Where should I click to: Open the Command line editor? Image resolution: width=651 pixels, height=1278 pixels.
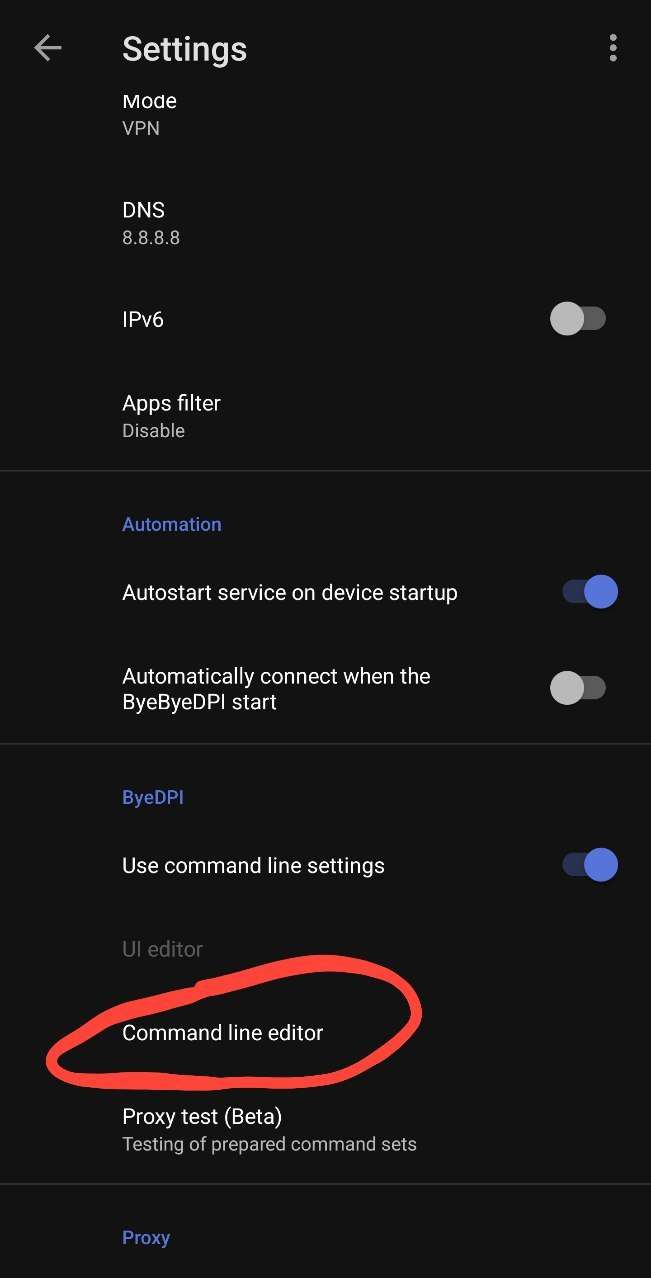pos(325,1033)
